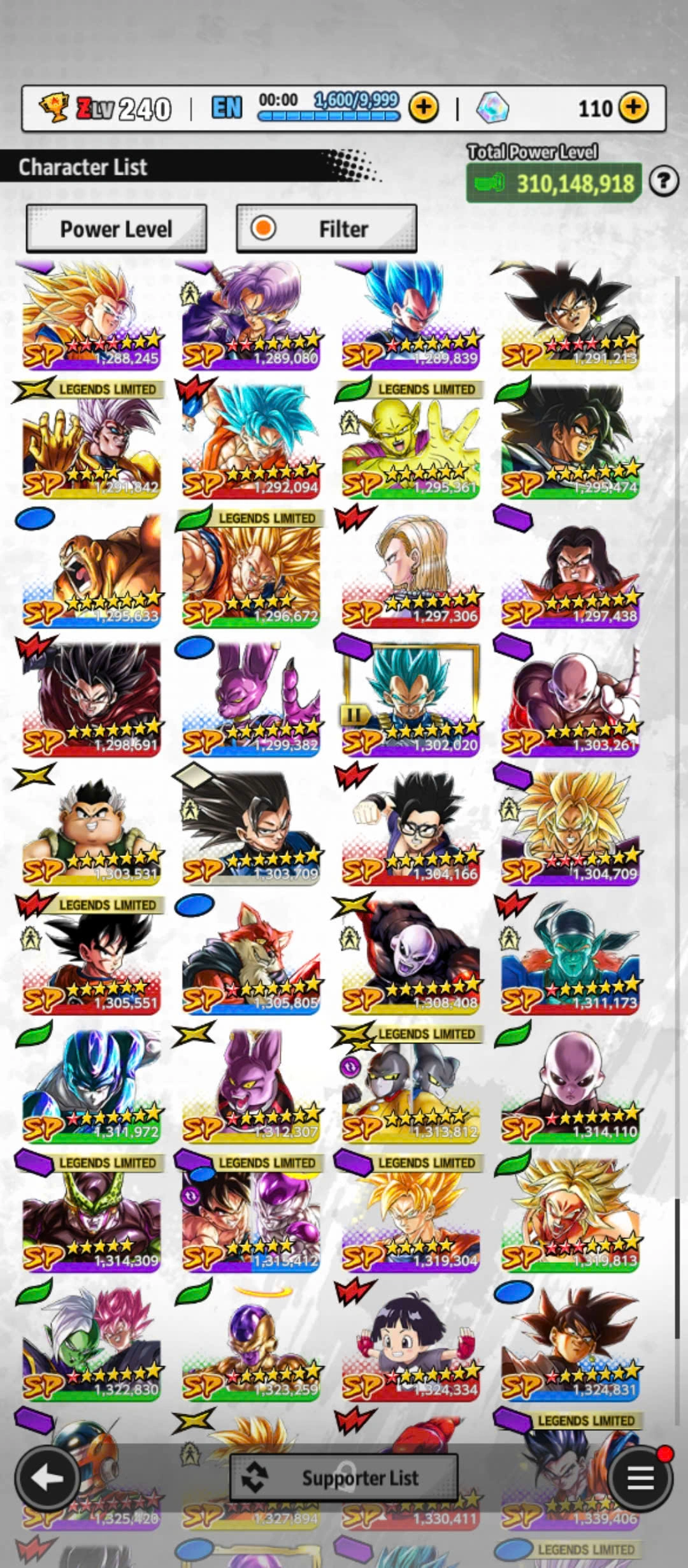View the character showing 1,311,173 power

[570, 958]
